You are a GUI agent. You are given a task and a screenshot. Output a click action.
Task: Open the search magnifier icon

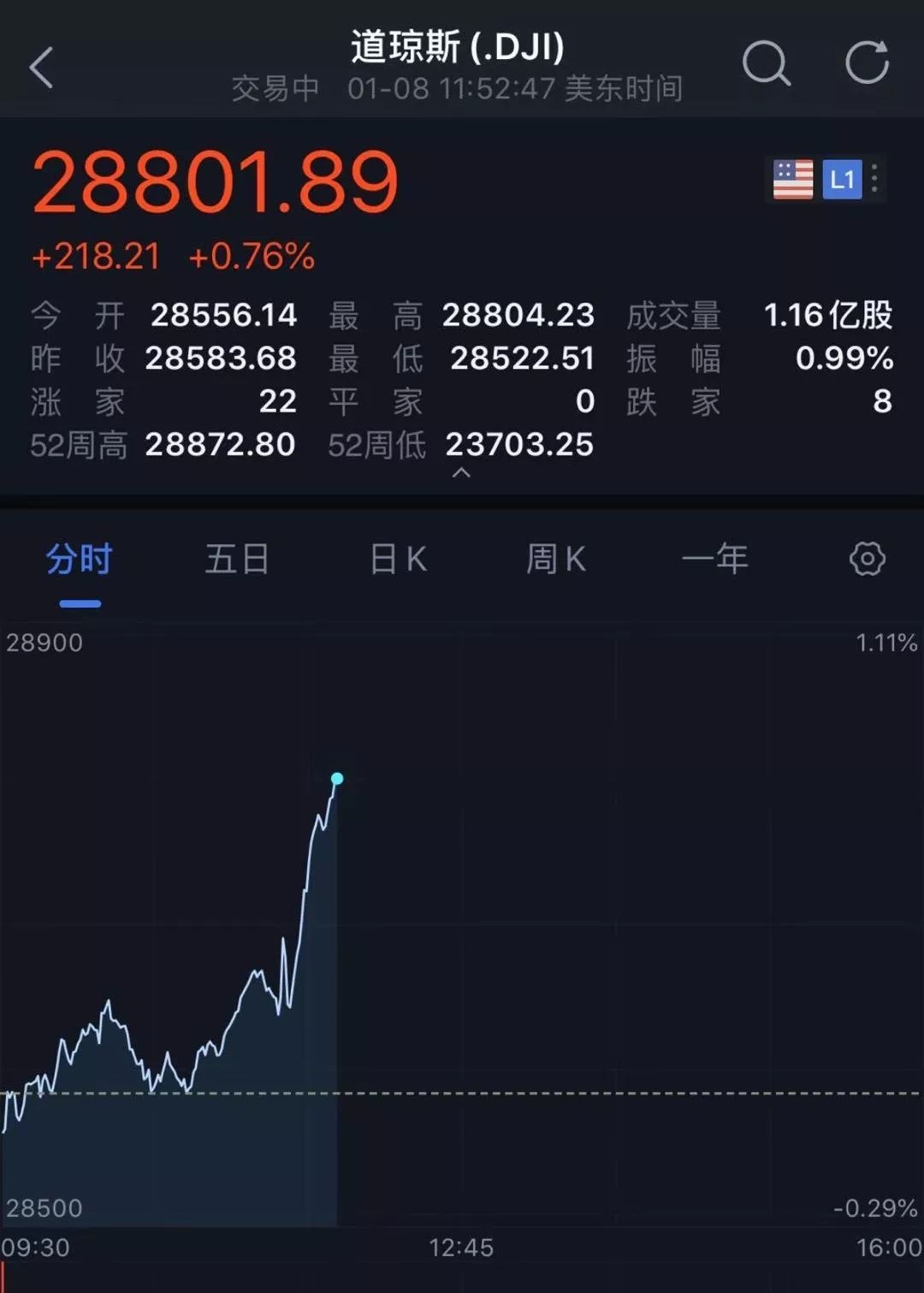click(766, 63)
